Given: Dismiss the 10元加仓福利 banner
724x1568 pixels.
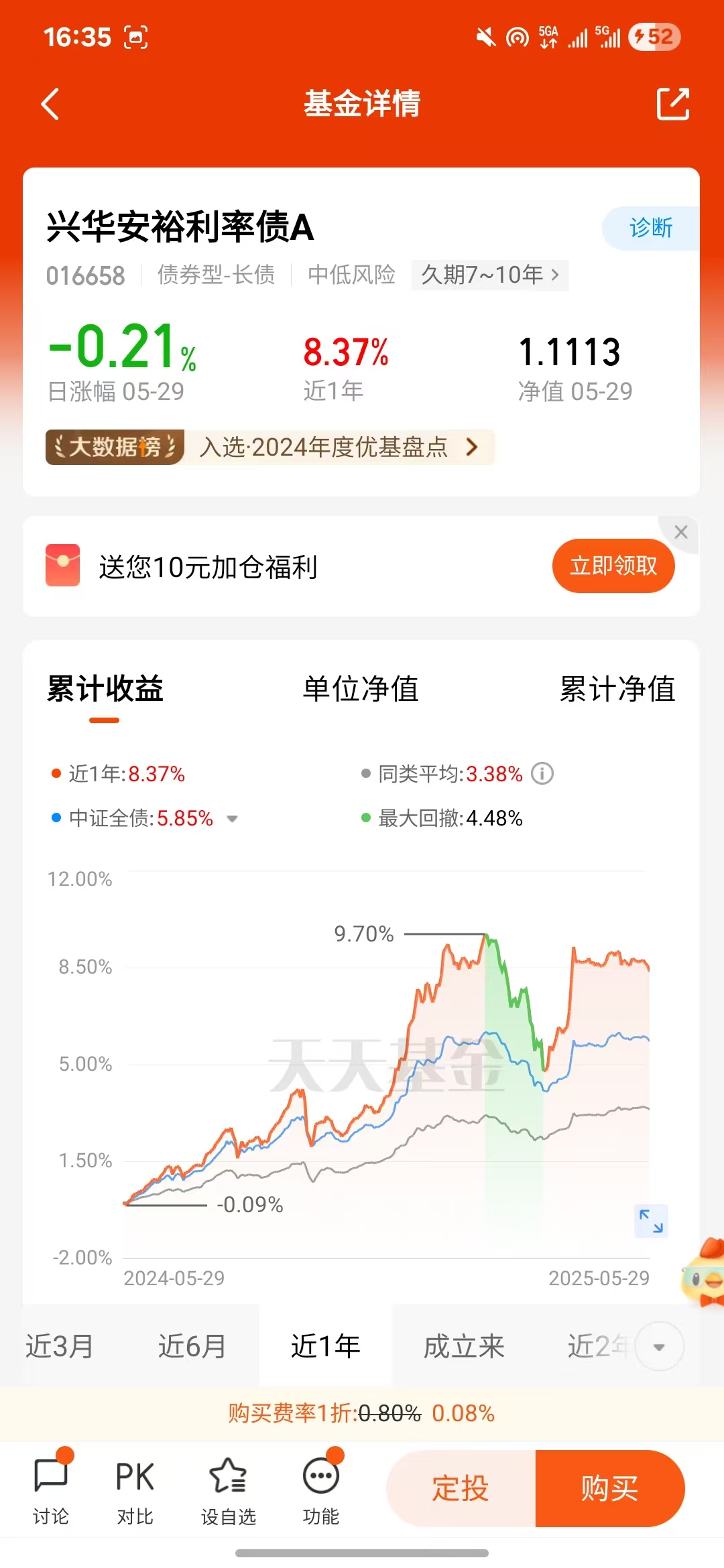Looking at the screenshot, I should [682, 533].
